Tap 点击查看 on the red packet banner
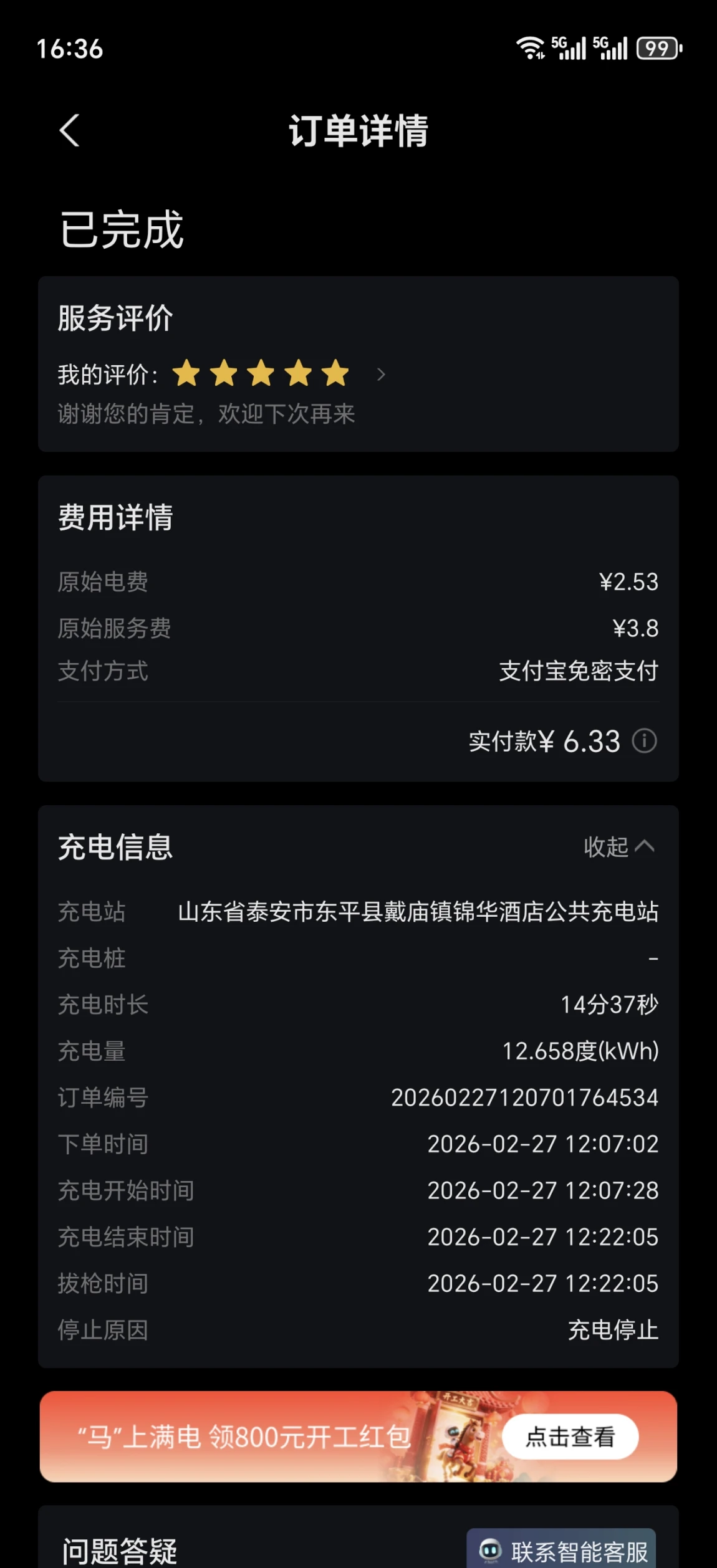The width and height of the screenshot is (717, 1568). (570, 1437)
